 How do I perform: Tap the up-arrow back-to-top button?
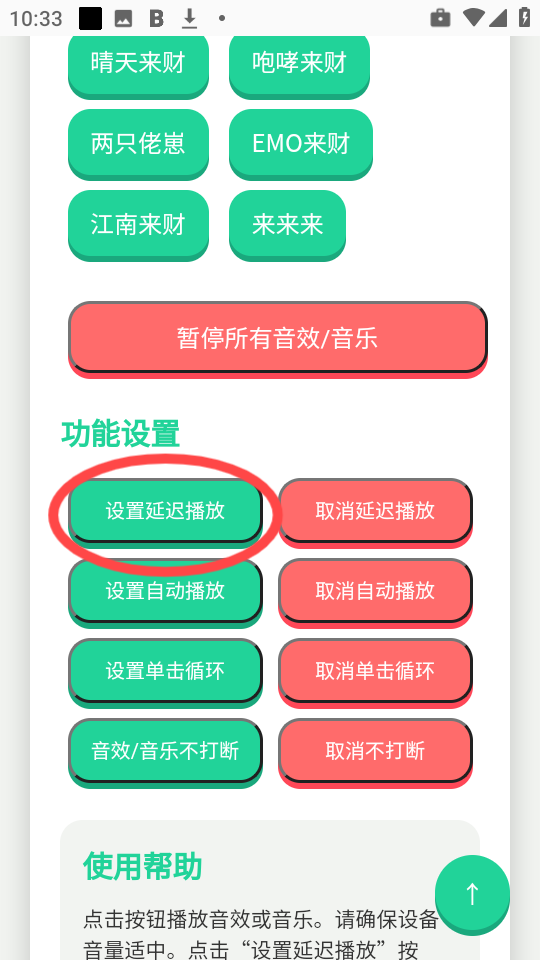tap(472, 894)
